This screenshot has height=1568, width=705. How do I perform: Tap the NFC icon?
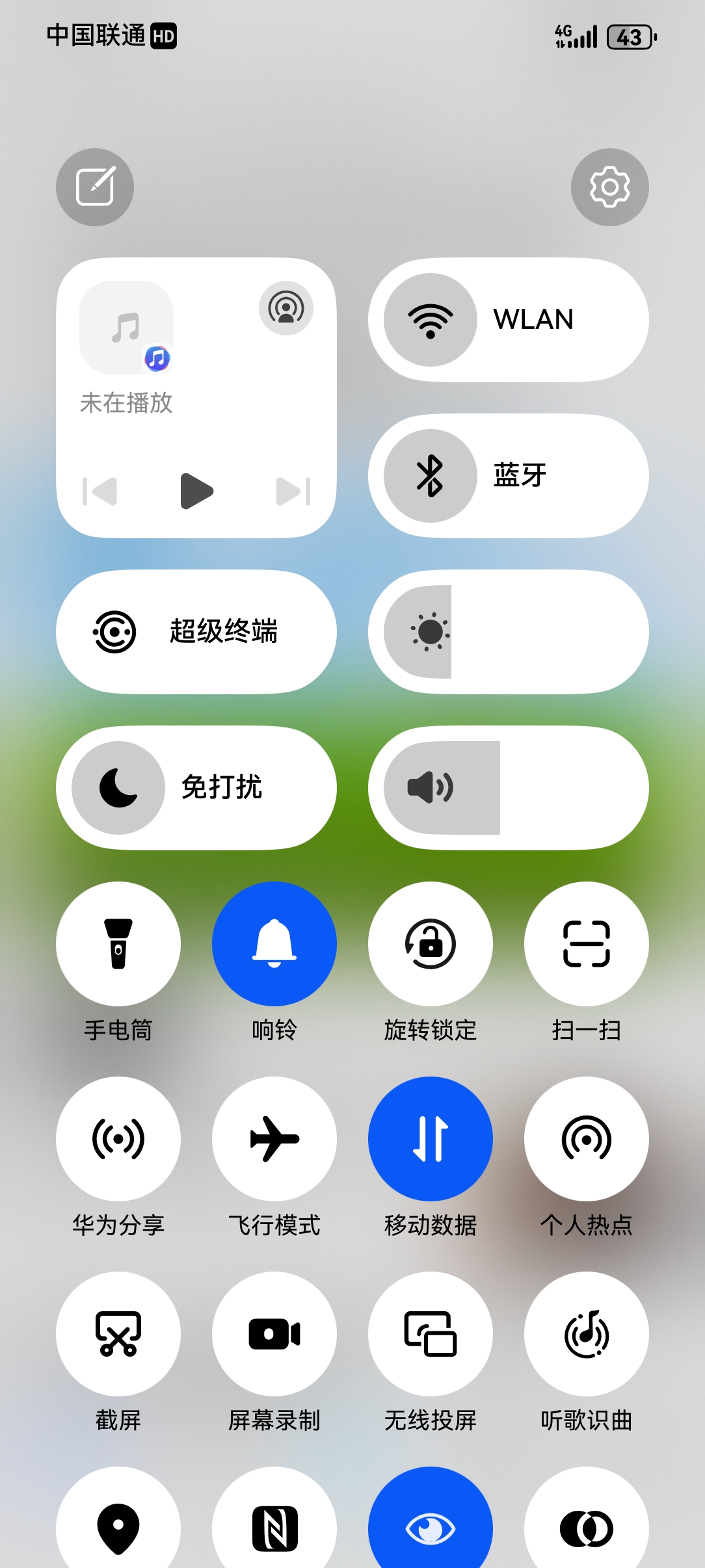tap(274, 1528)
